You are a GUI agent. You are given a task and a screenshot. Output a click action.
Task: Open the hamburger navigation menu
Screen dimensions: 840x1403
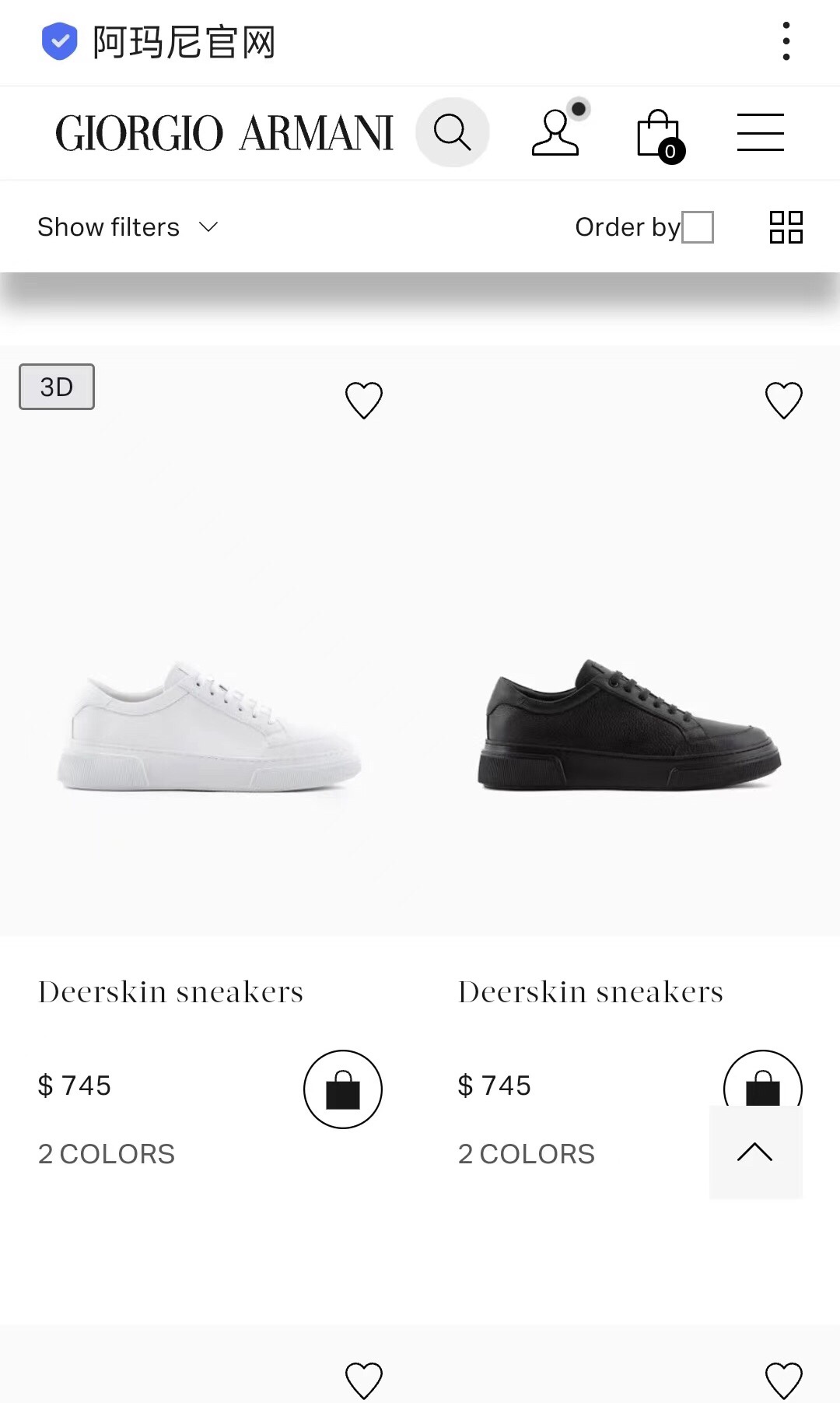tap(760, 132)
